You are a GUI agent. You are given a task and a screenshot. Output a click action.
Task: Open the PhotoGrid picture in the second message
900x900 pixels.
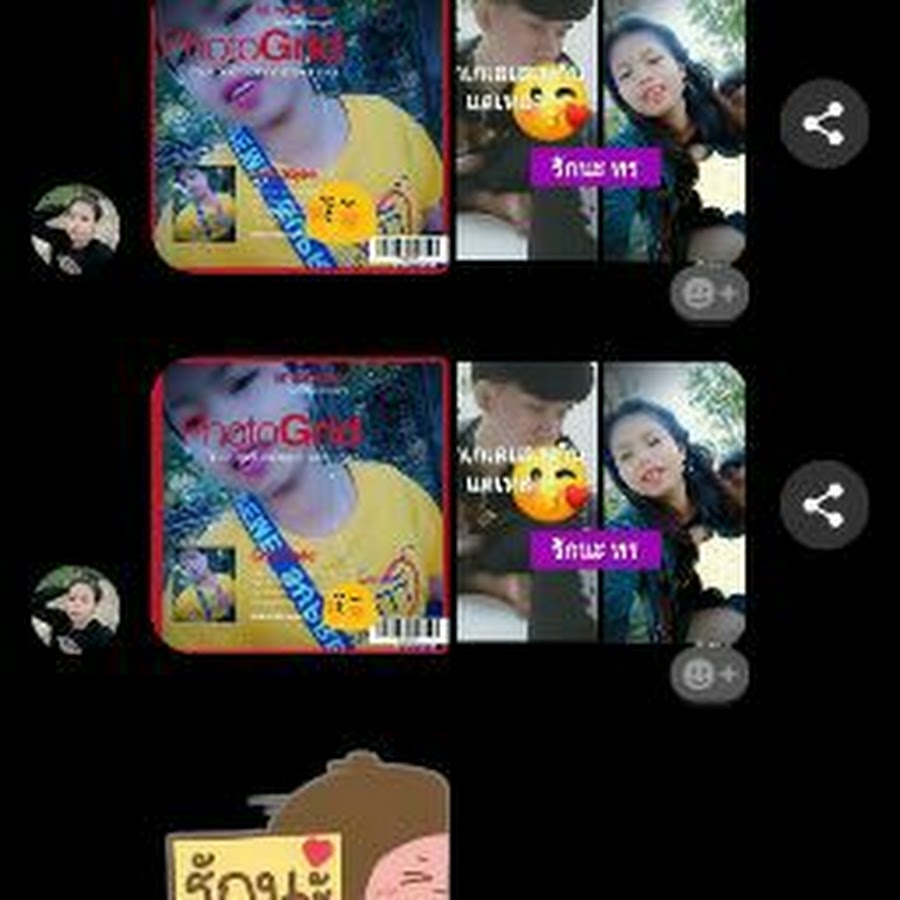click(x=300, y=505)
